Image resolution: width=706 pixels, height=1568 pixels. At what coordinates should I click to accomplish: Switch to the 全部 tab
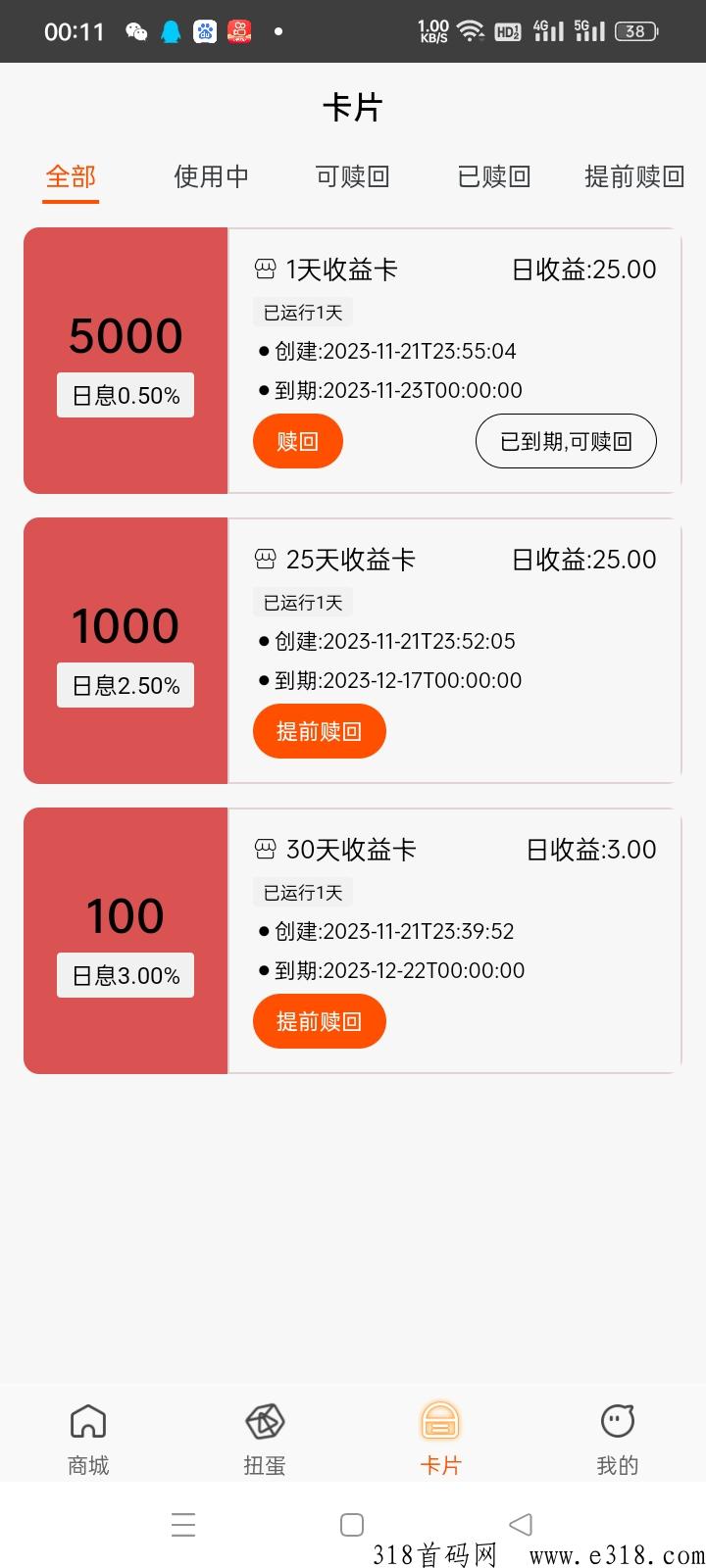pos(71,176)
